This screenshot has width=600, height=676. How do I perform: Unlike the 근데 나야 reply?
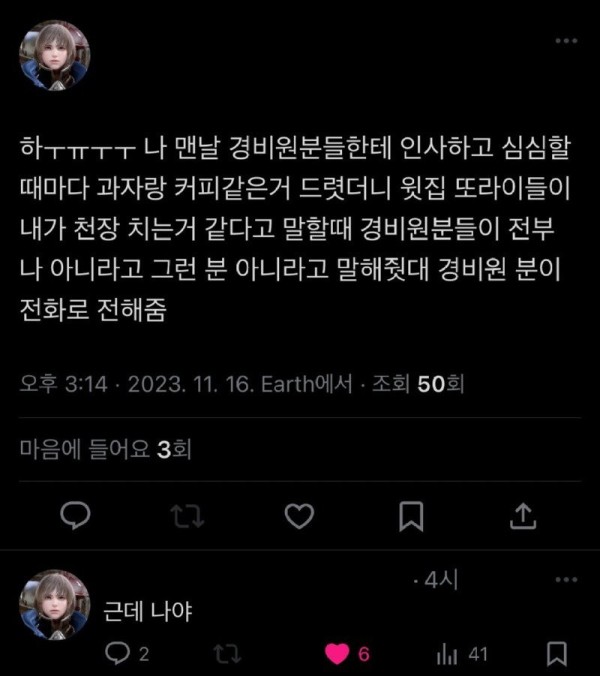point(338,654)
